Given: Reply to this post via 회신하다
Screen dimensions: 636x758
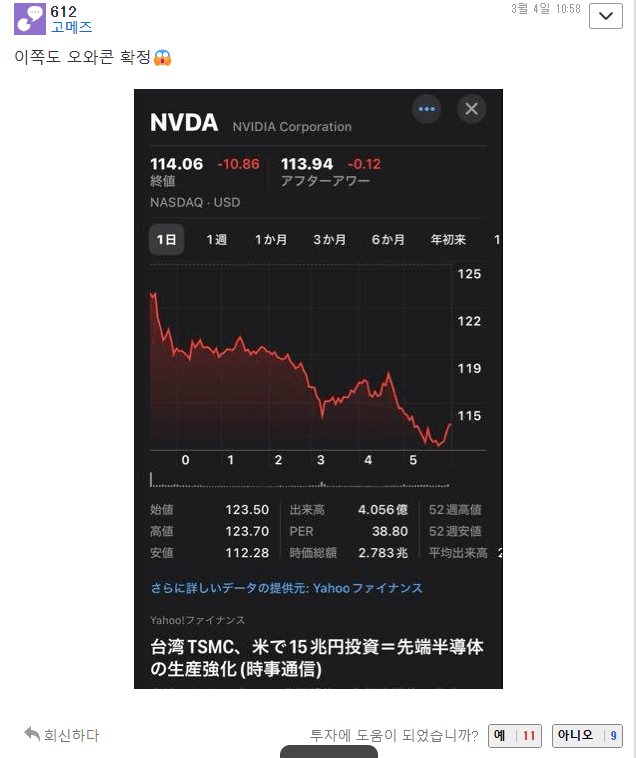Looking at the screenshot, I should coord(62,735).
